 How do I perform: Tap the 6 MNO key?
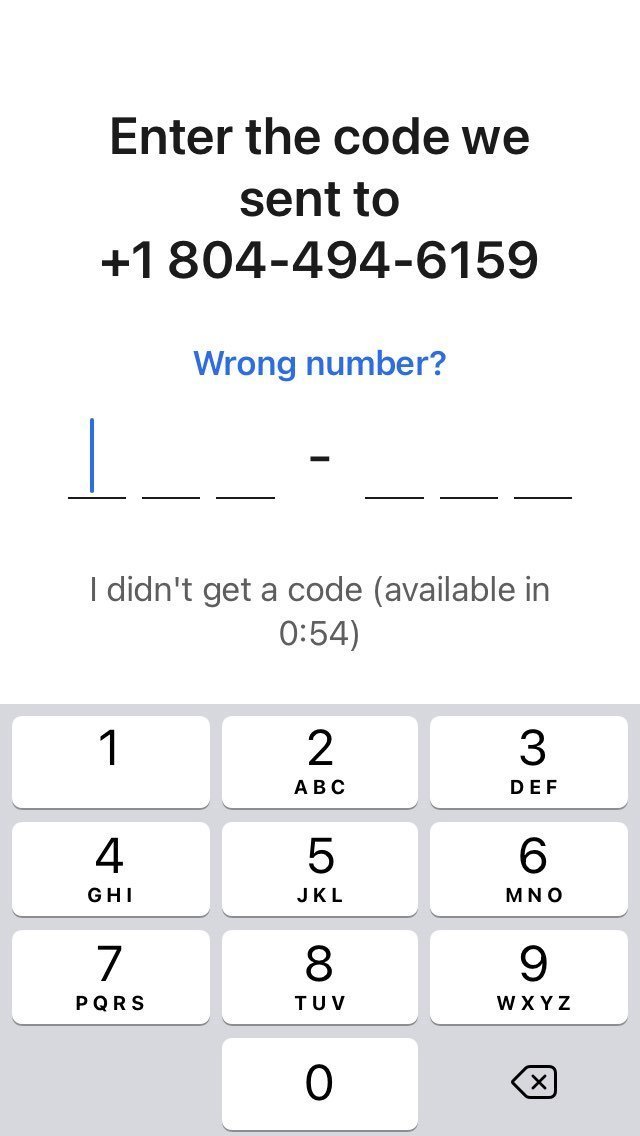[529, 869]
